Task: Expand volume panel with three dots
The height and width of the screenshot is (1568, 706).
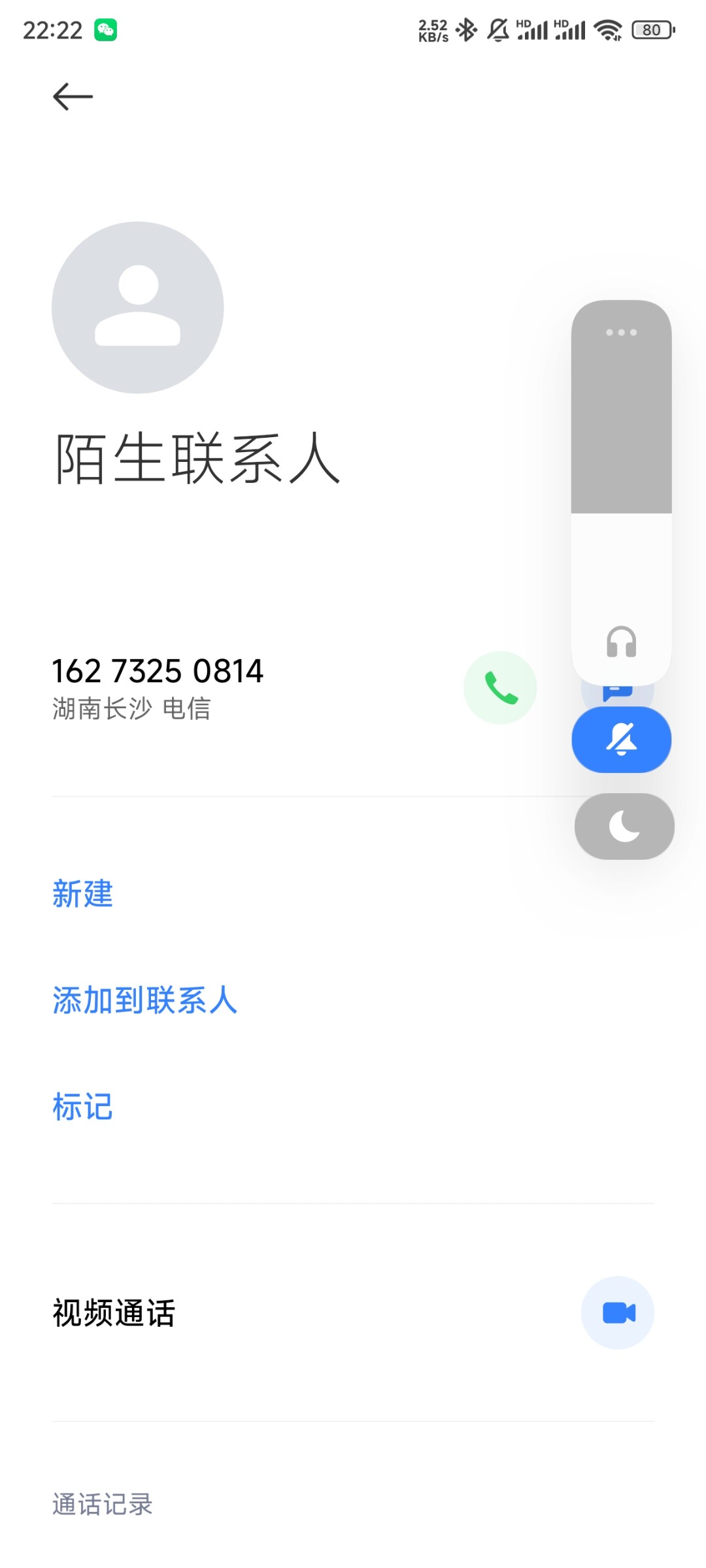Action: (x=621, y=333)
